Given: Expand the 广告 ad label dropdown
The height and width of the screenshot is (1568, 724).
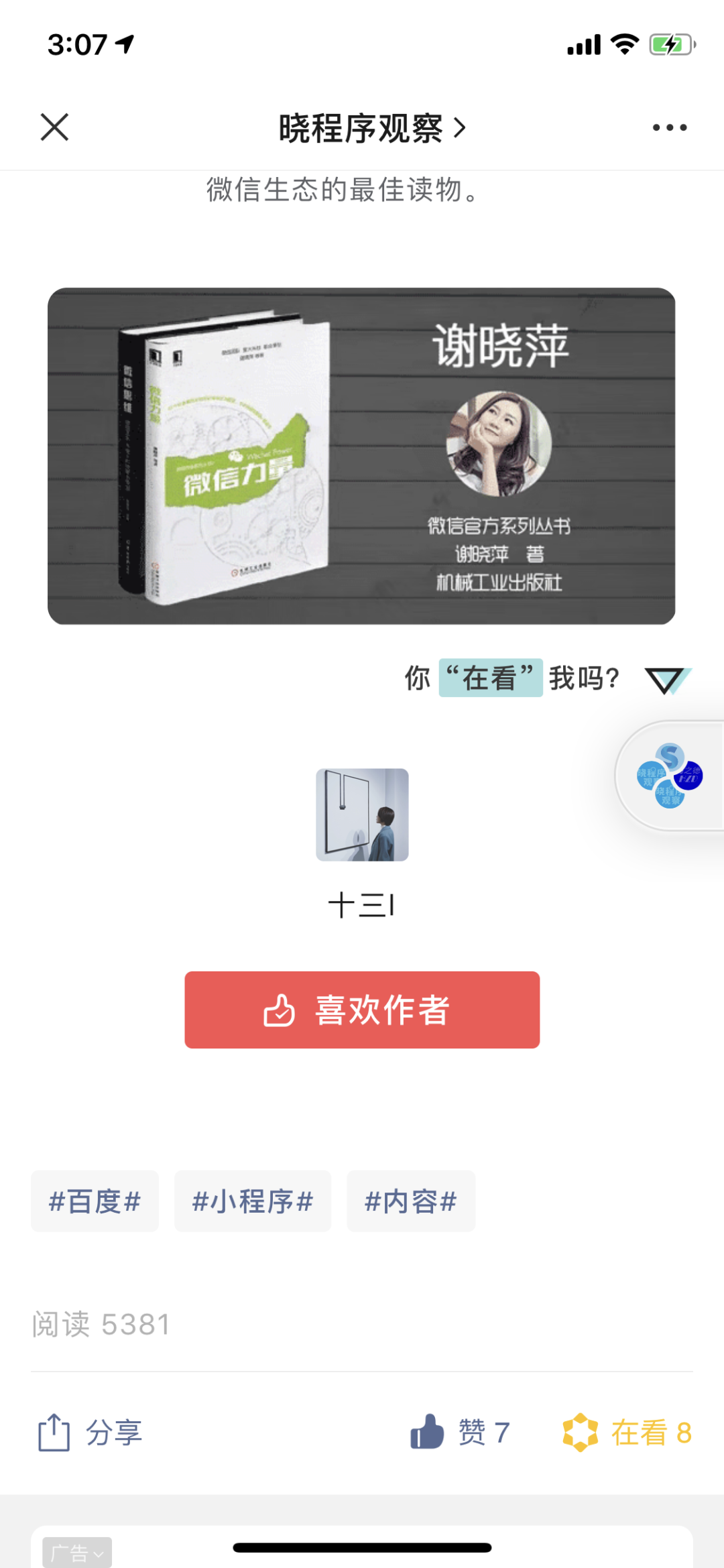Looking at the screenshot, I should tap(77, 1553).
